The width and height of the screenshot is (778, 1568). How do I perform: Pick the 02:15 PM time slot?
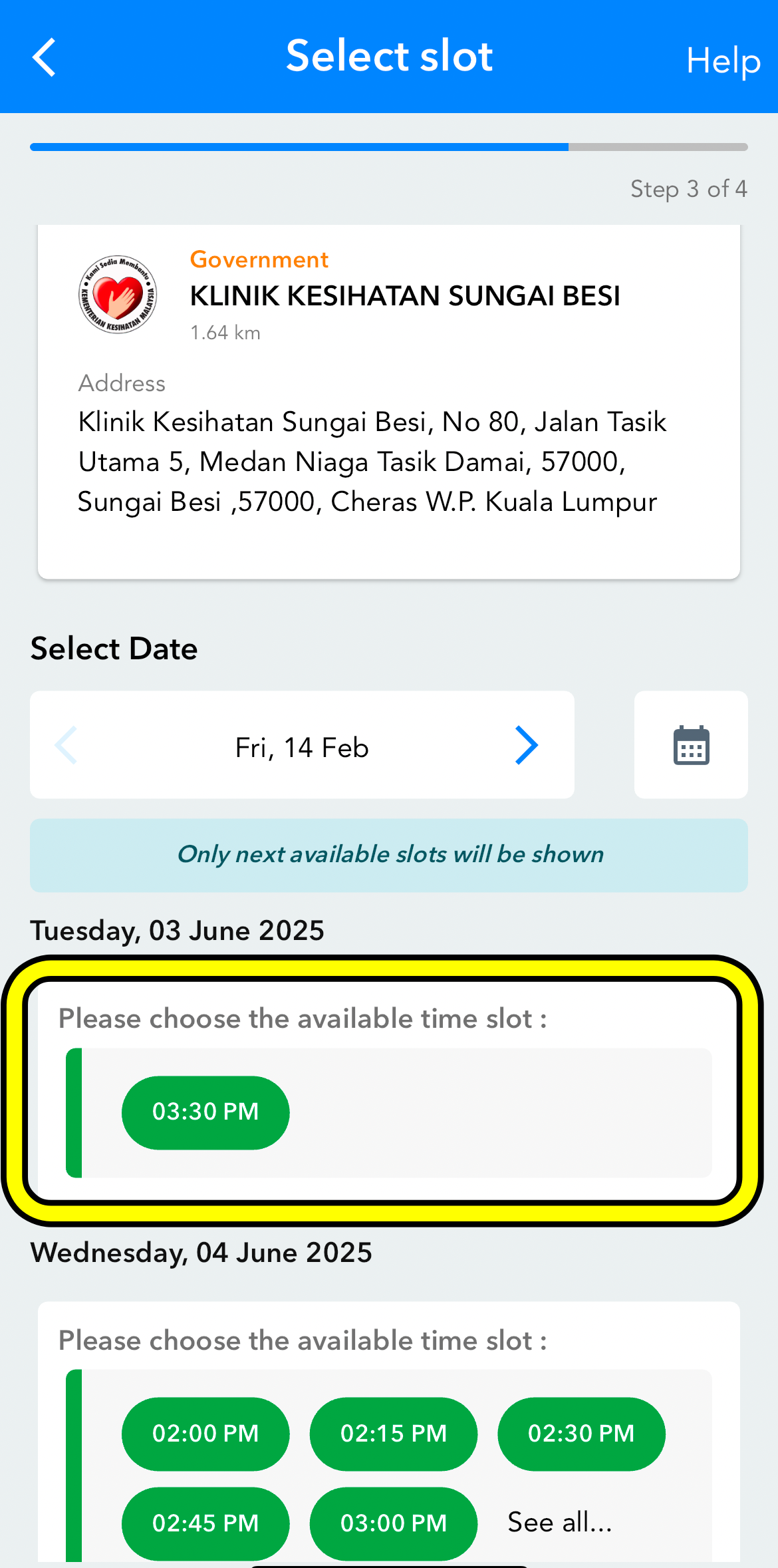[x=393, y=1434]
